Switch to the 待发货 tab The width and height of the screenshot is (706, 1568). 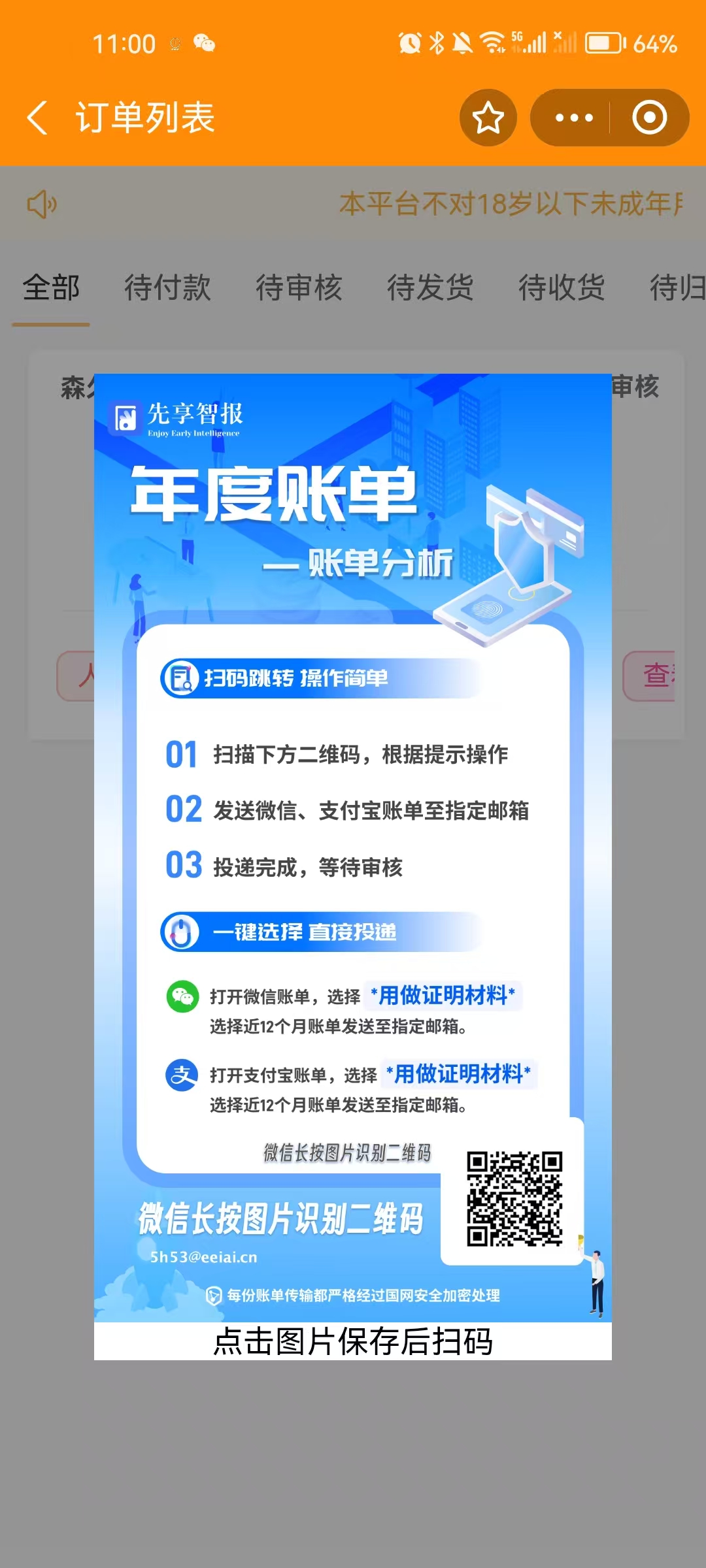coord(430,288)
